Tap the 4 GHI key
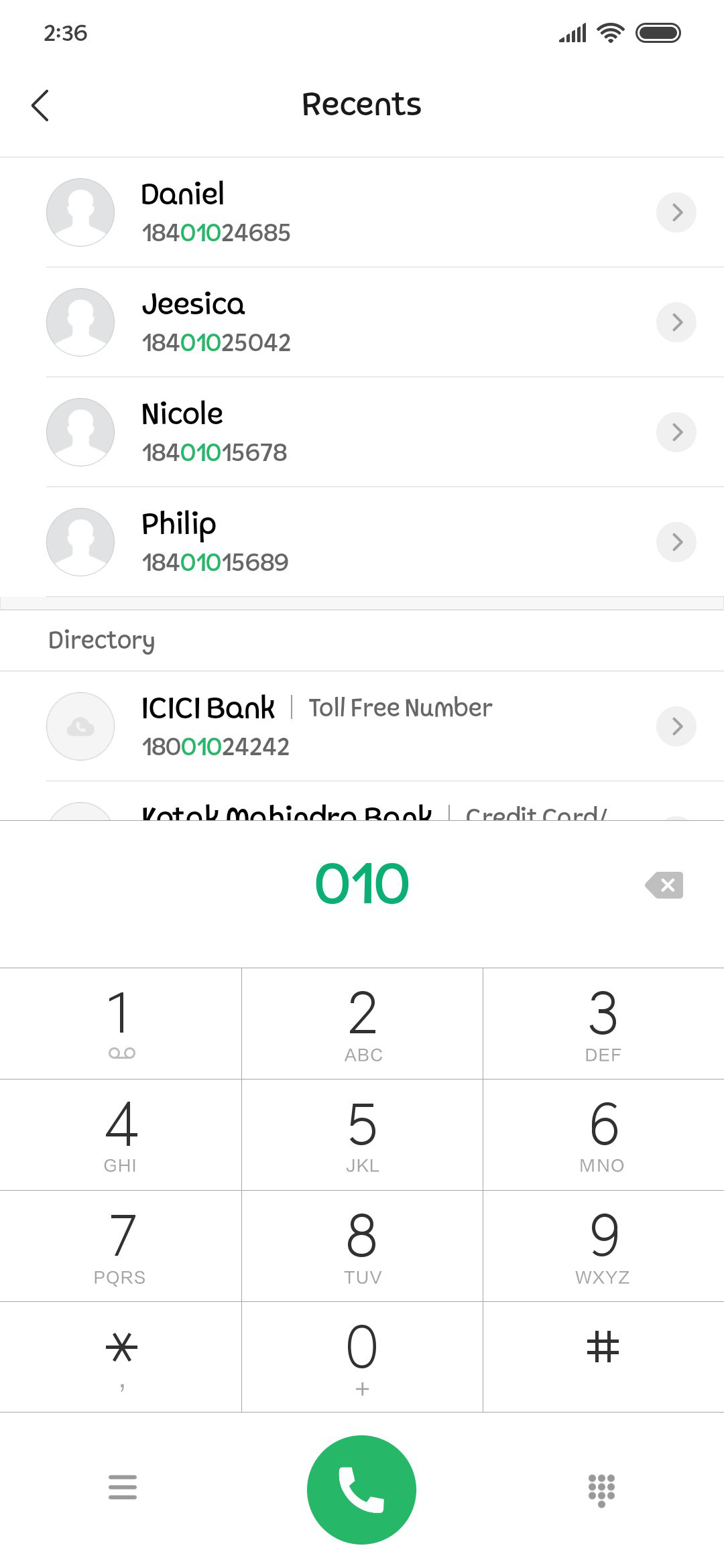724x1568 pixels. pos(121,1135)
